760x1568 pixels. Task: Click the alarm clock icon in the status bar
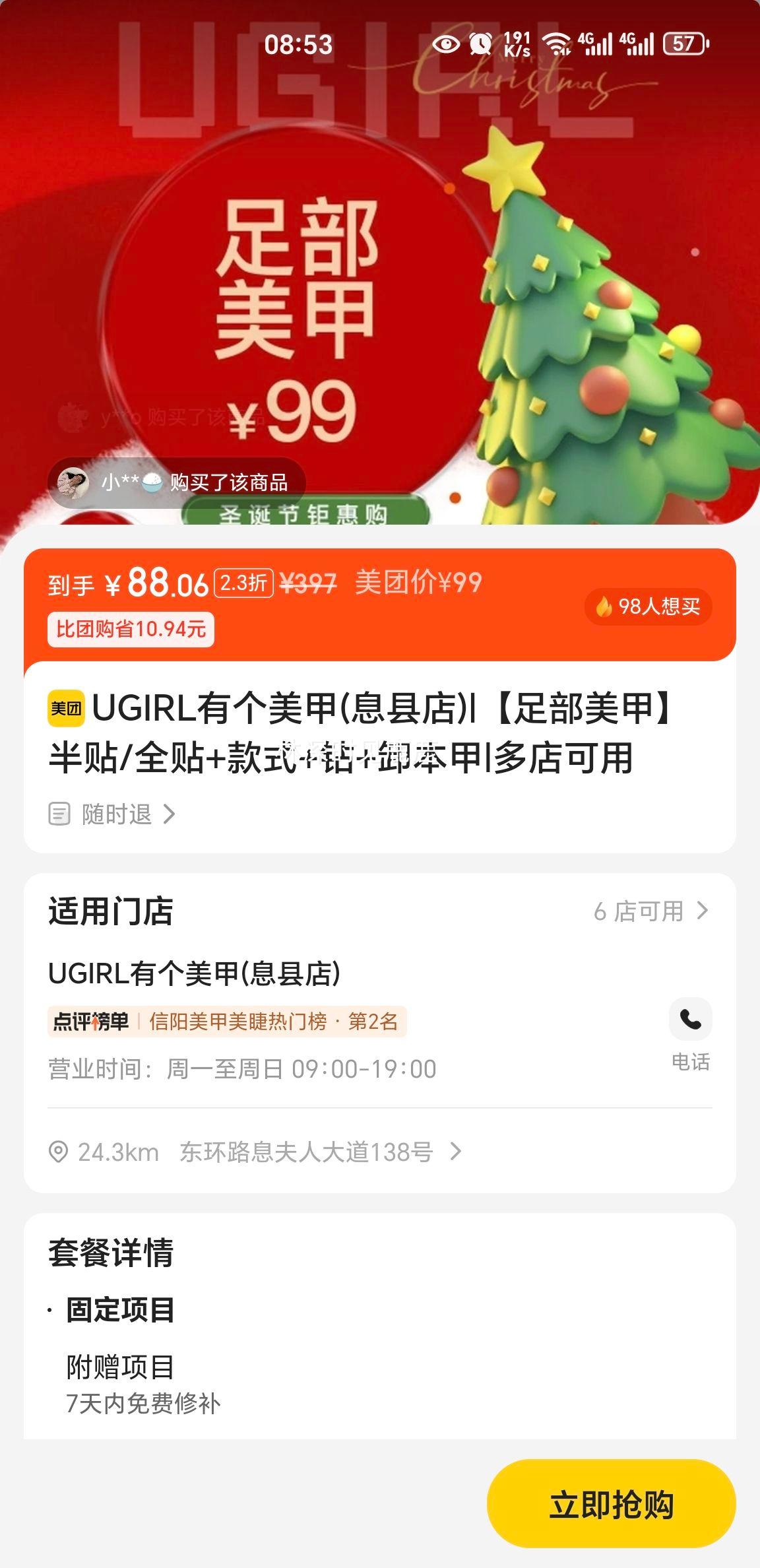[482, 43]
